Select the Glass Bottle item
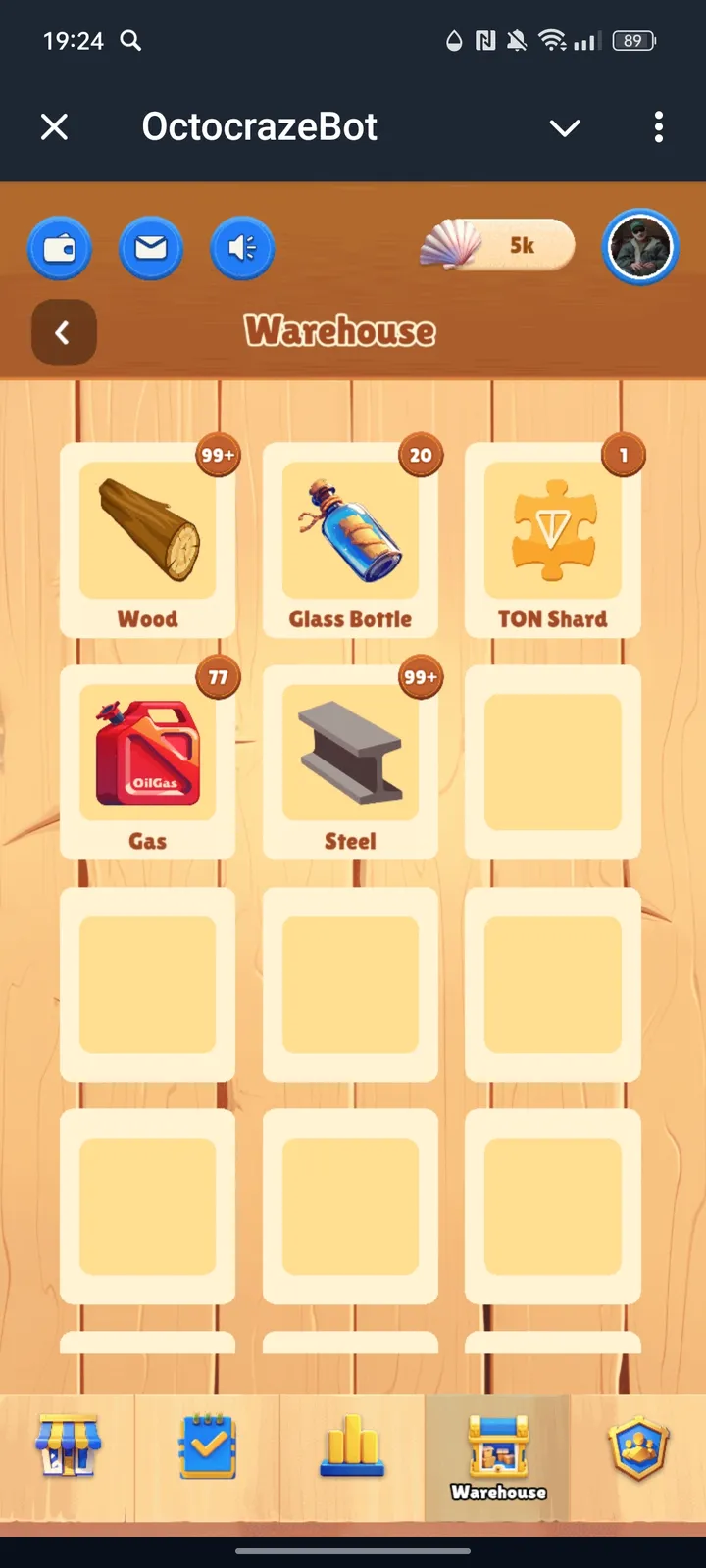 [350, 539]
